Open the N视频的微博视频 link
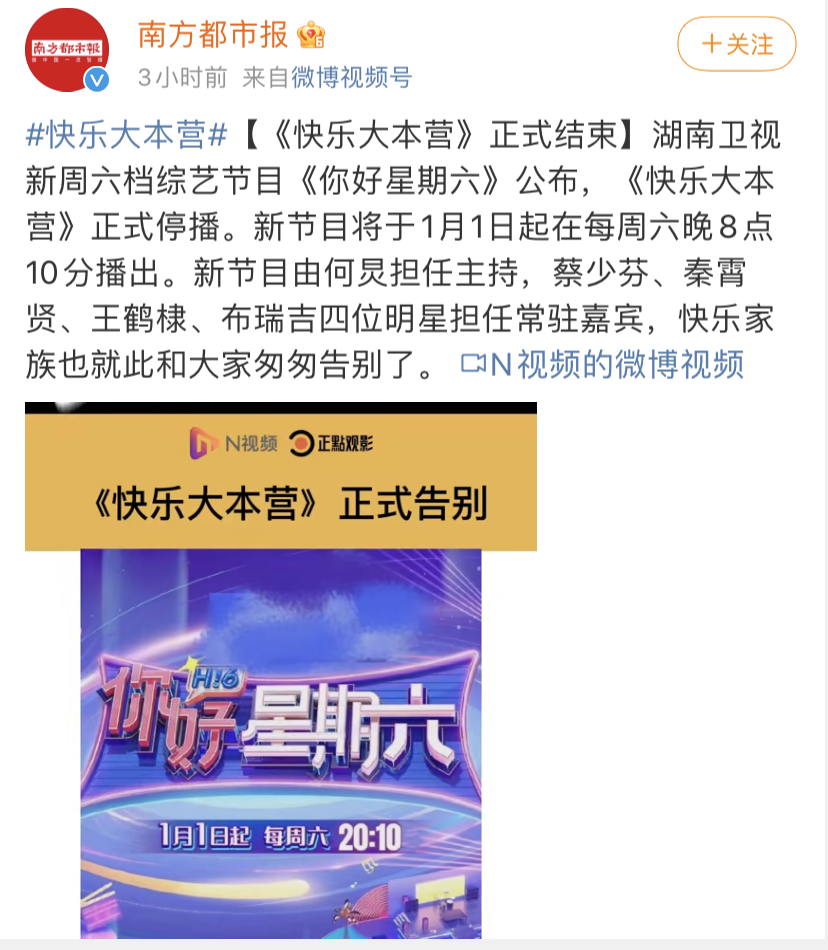Viewport: 828px width, 950px height. [x=602, y=365]
